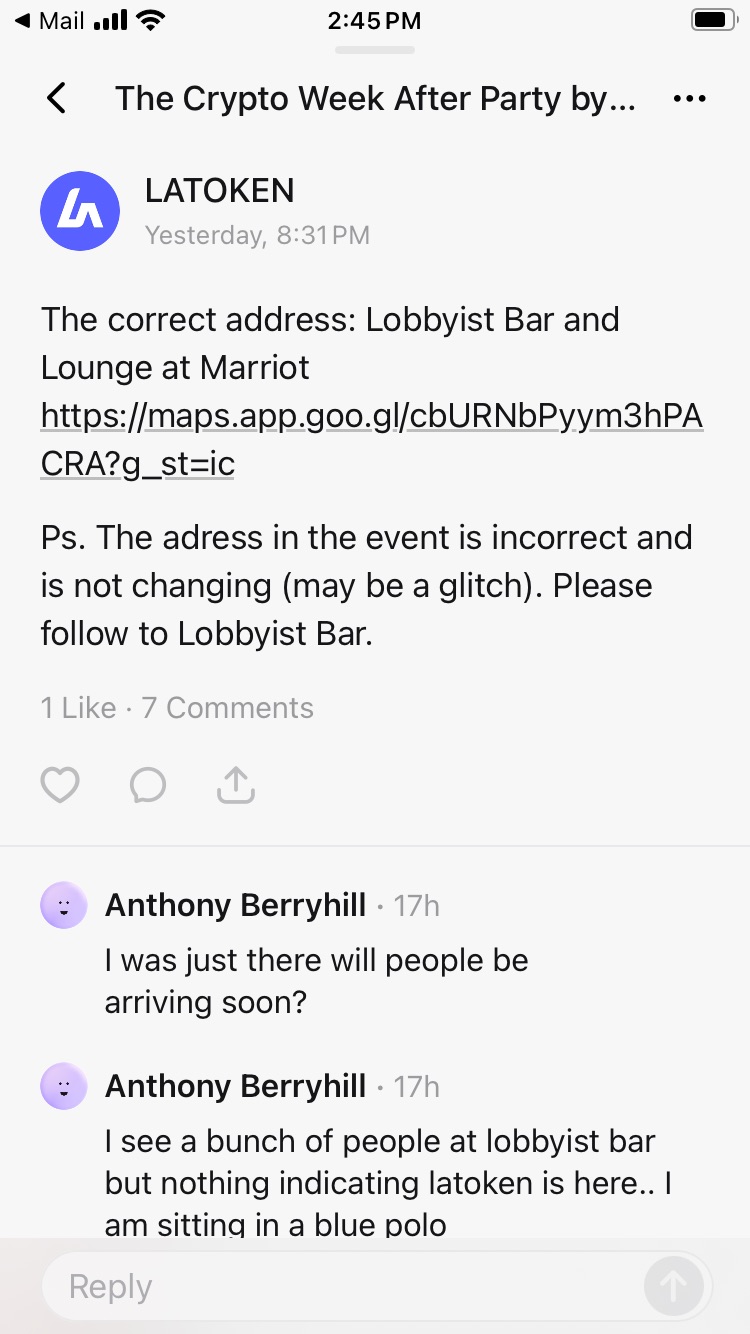Image resolution: width=750 pixels, height=1334 pixels.
Task: Return to Mail via the status bar
Action: (x=50, y=20)
